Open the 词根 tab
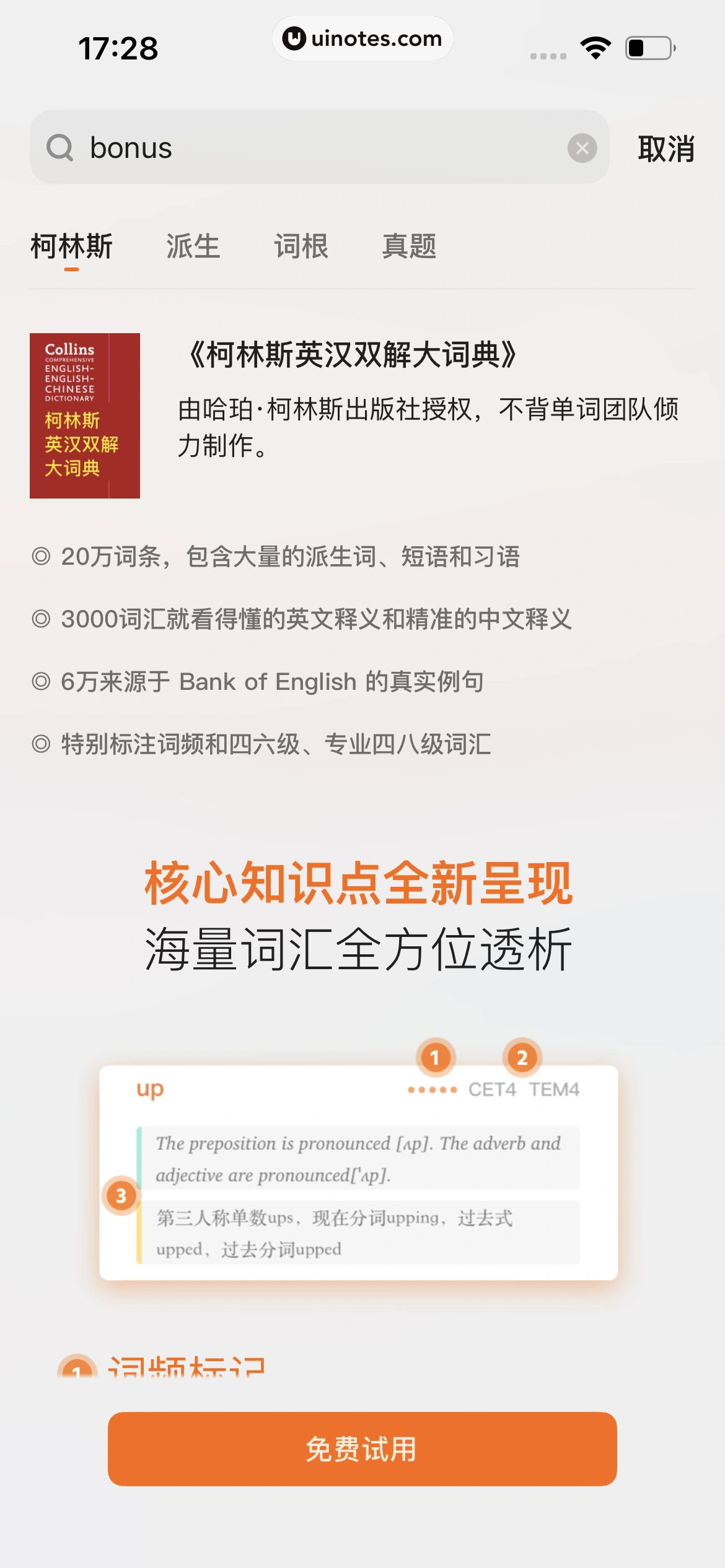The width and height of the screenshot is (725, 1568). click(x=302, y=246)
